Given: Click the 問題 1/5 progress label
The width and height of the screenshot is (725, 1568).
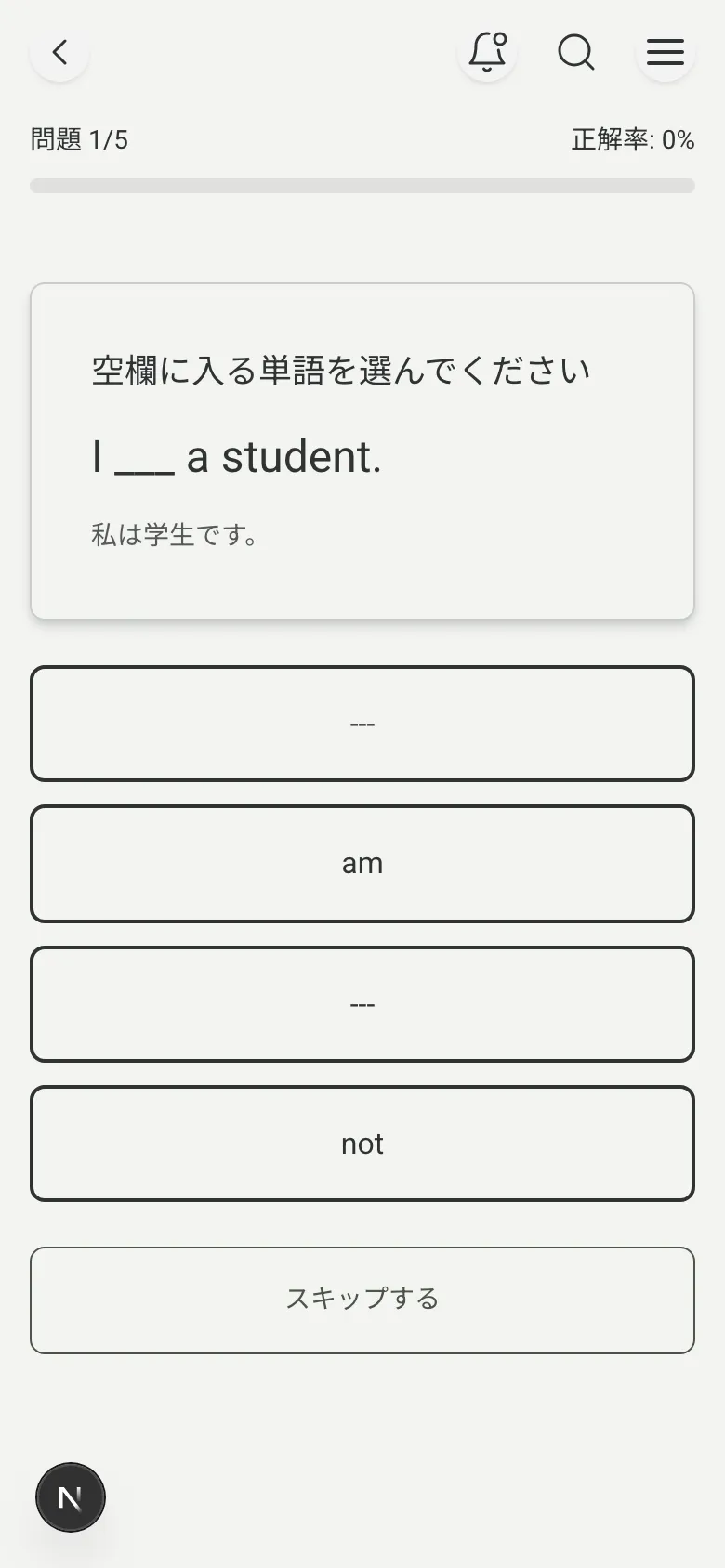Looking at the screenshot, I should [x=78, y=139].
